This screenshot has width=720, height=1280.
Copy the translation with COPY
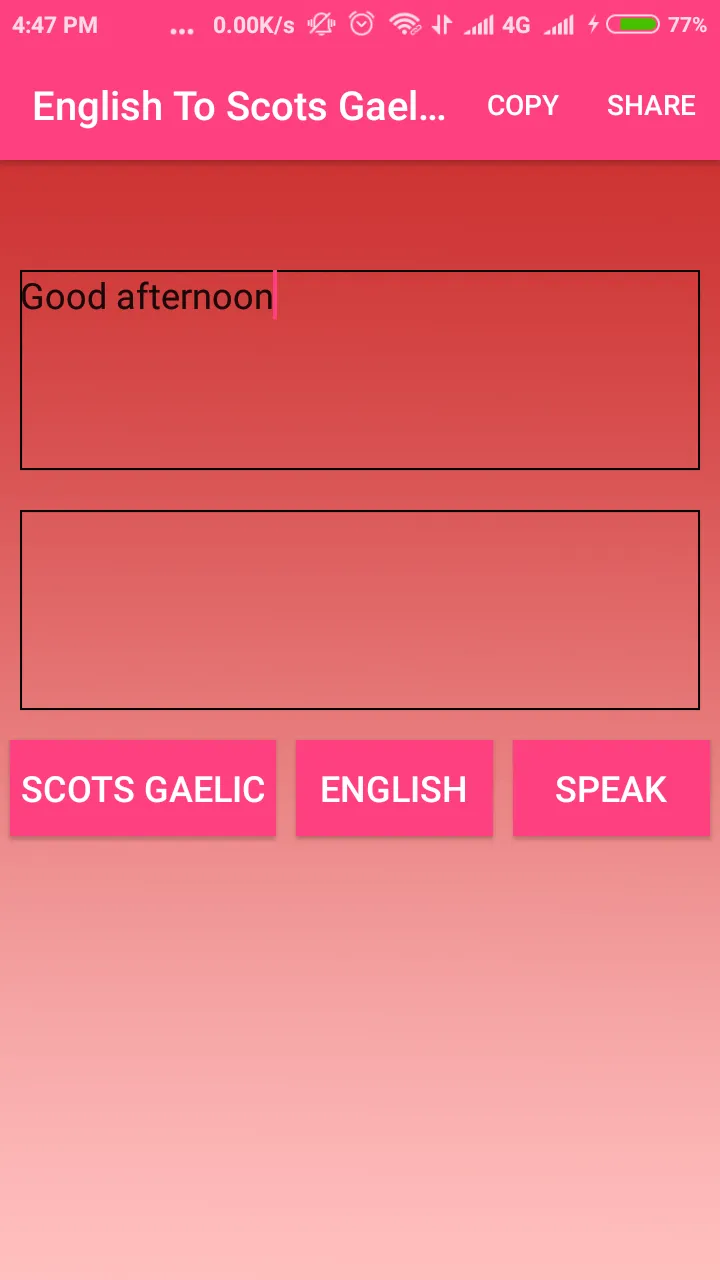(x=523, y=105)
